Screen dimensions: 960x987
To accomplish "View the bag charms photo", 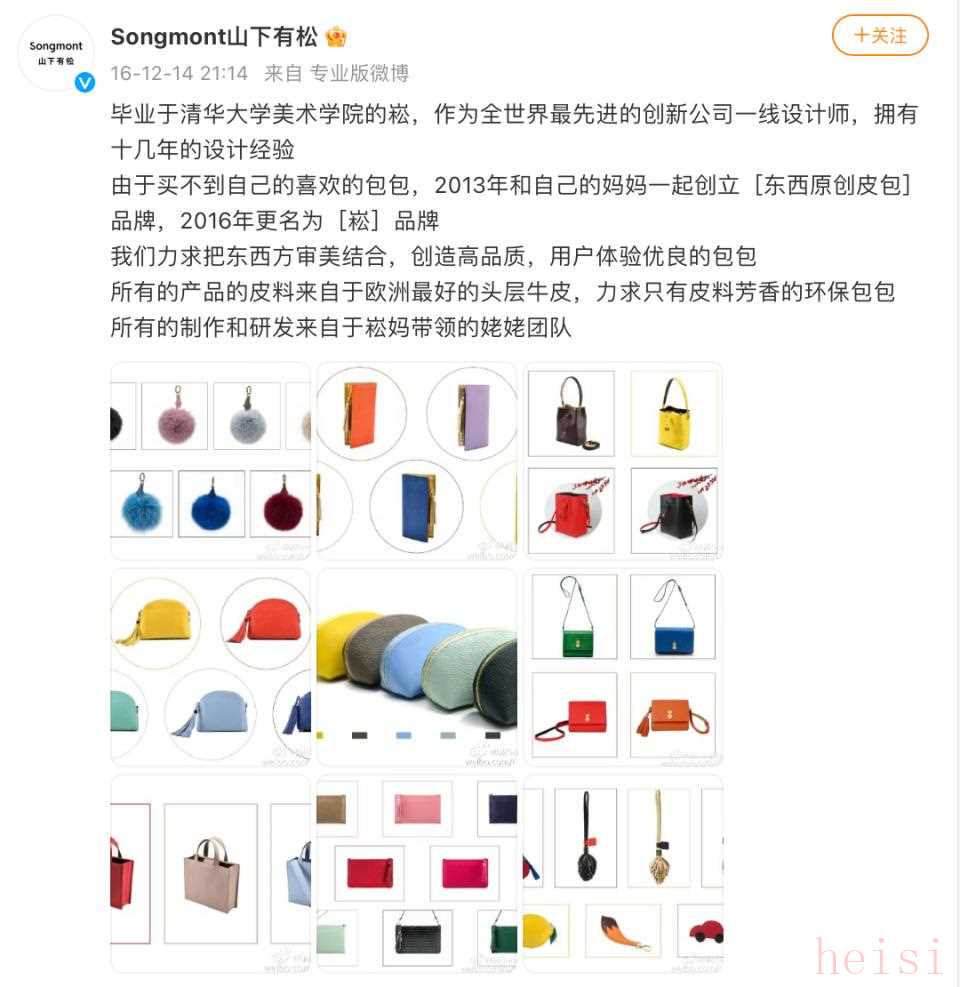I will 622,873.
